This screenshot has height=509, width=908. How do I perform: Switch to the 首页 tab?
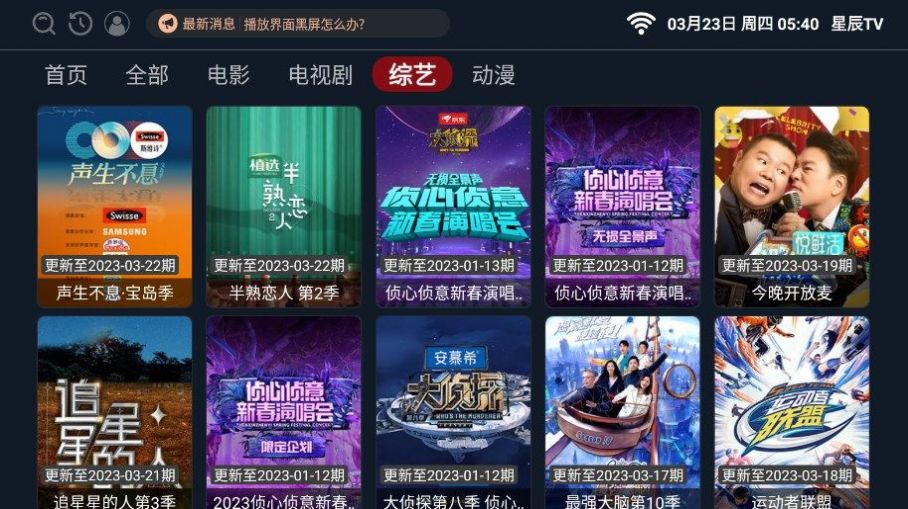[66, 75]
